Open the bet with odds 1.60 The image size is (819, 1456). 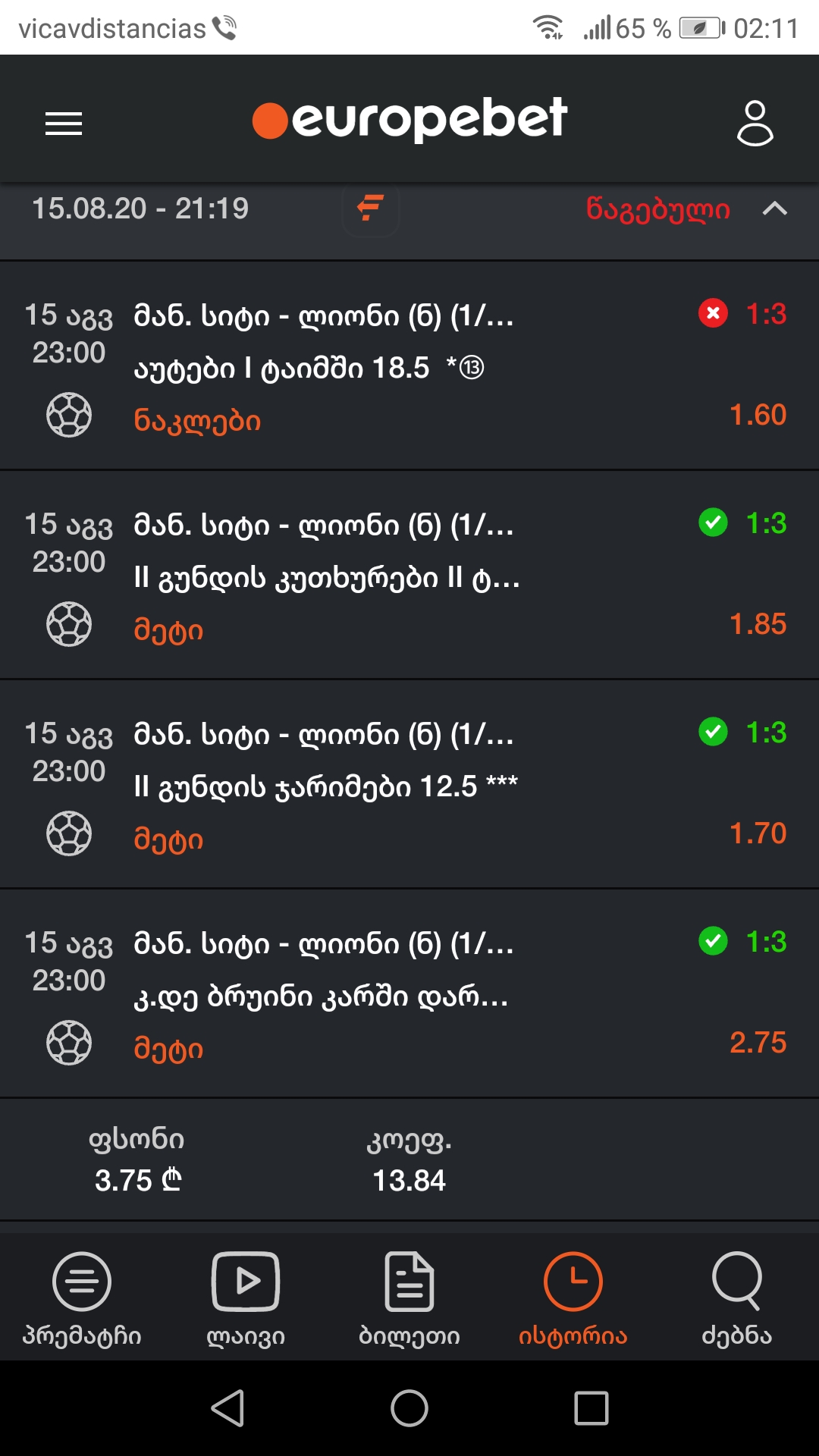[409, 366]
